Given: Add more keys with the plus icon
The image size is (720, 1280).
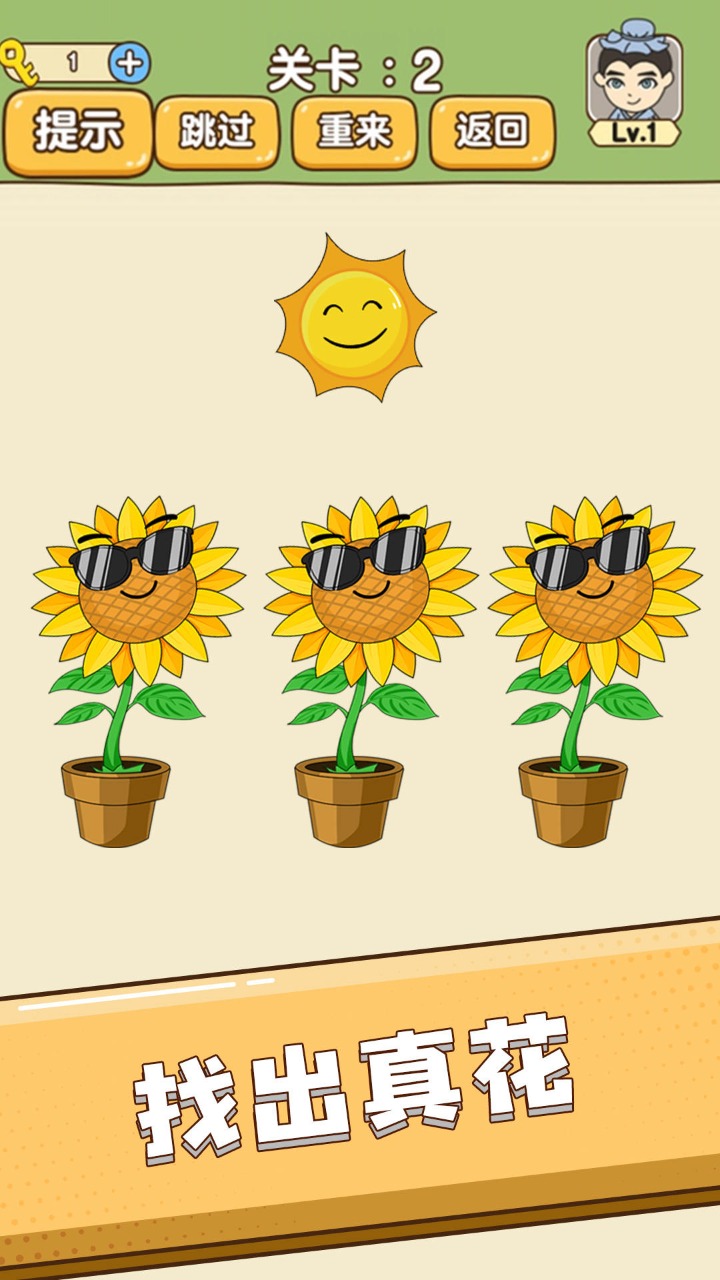Looking at the screenshot, I should coord(129,63).
